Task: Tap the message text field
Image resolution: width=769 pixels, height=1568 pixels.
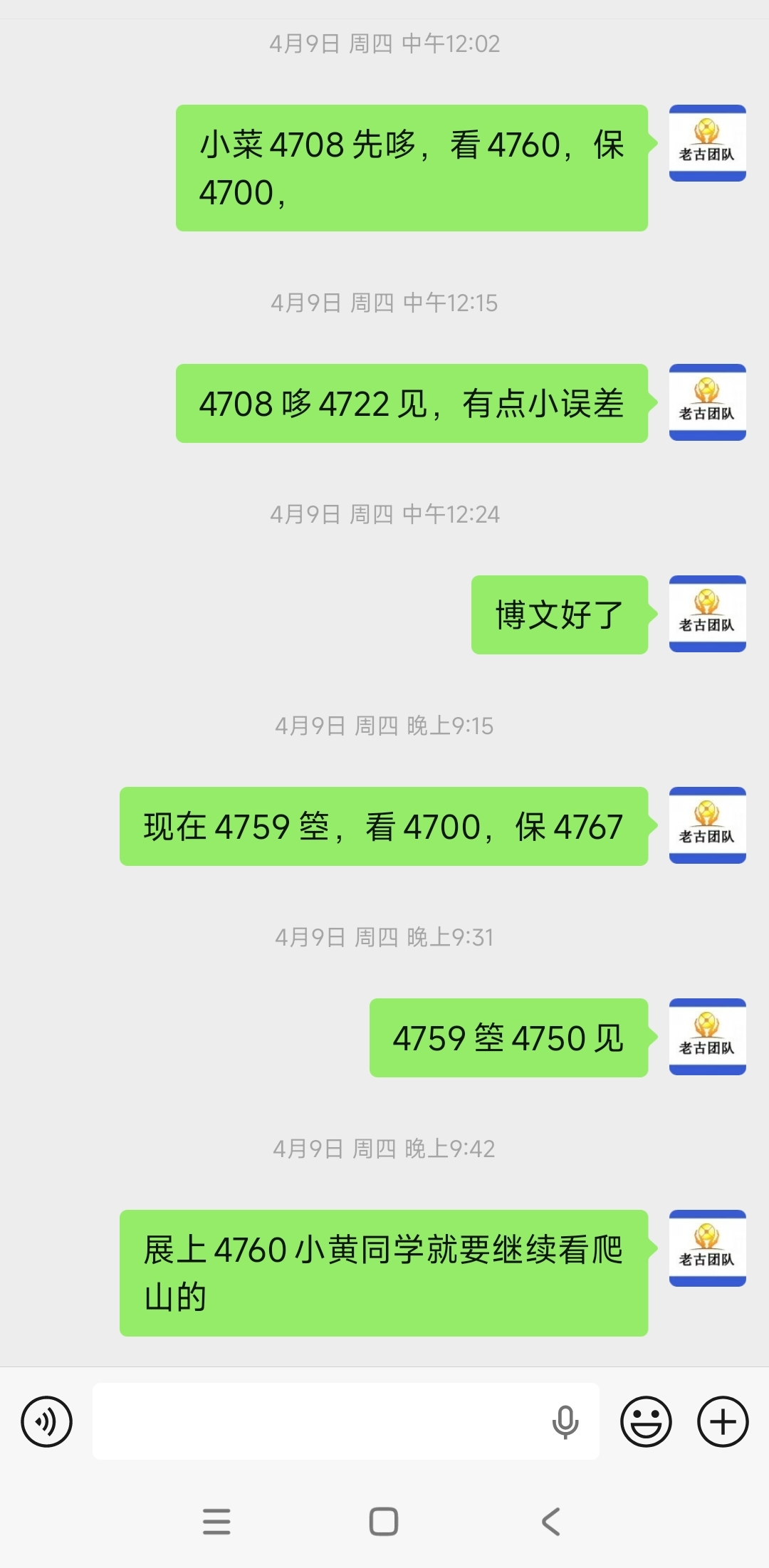Action: click(320, 1422)
